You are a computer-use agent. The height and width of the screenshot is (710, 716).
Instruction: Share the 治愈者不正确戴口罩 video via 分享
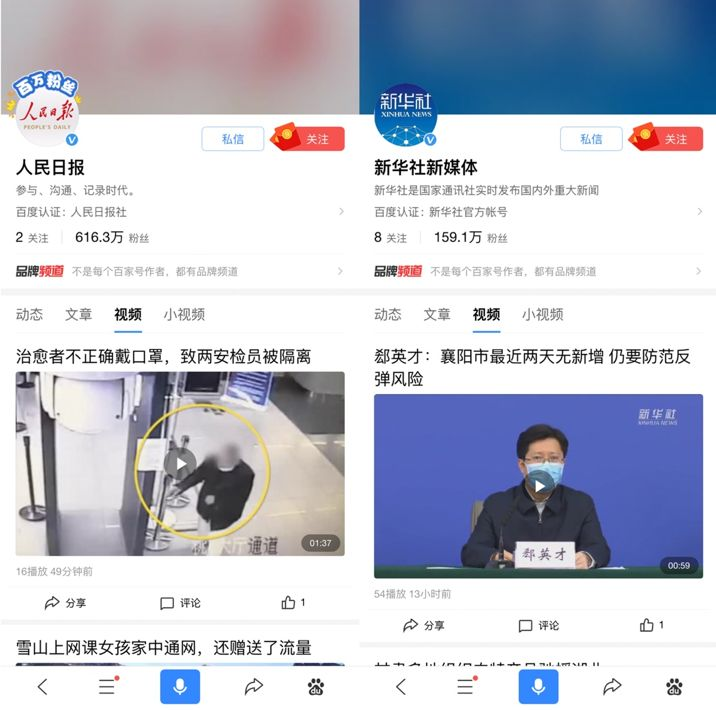(x=66, y=603)
